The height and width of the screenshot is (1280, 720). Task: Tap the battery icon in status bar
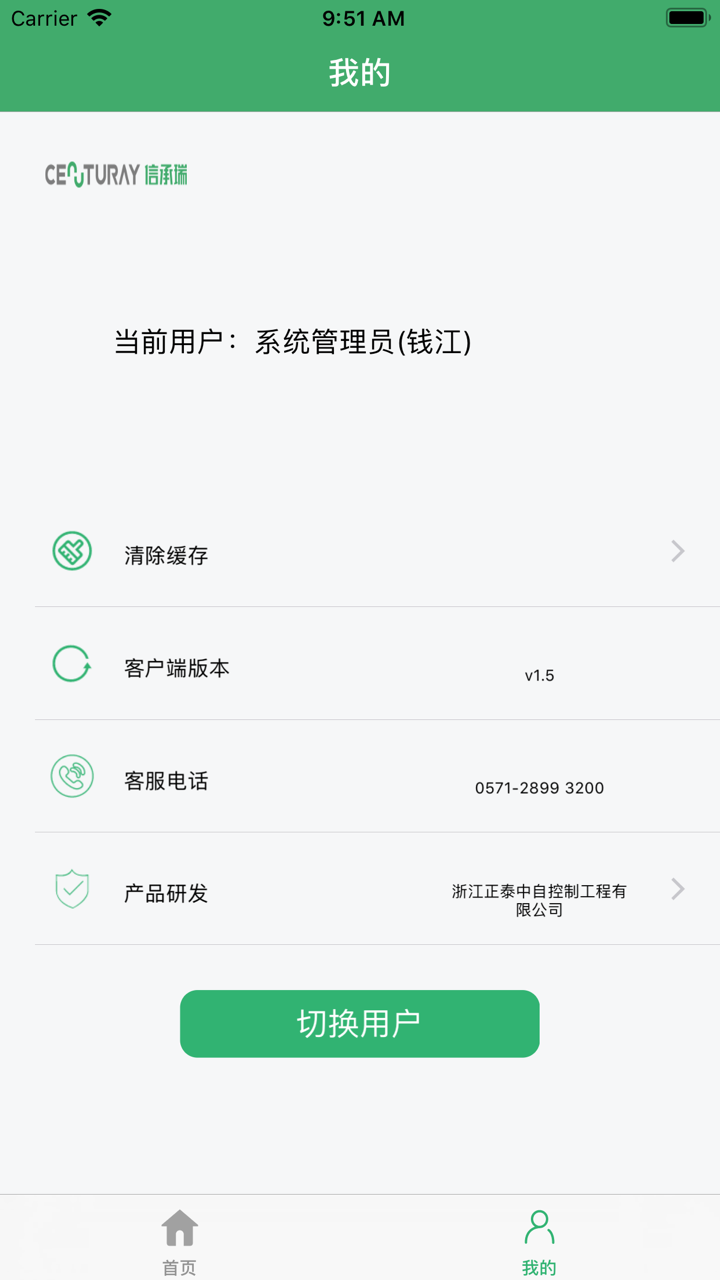685,16
